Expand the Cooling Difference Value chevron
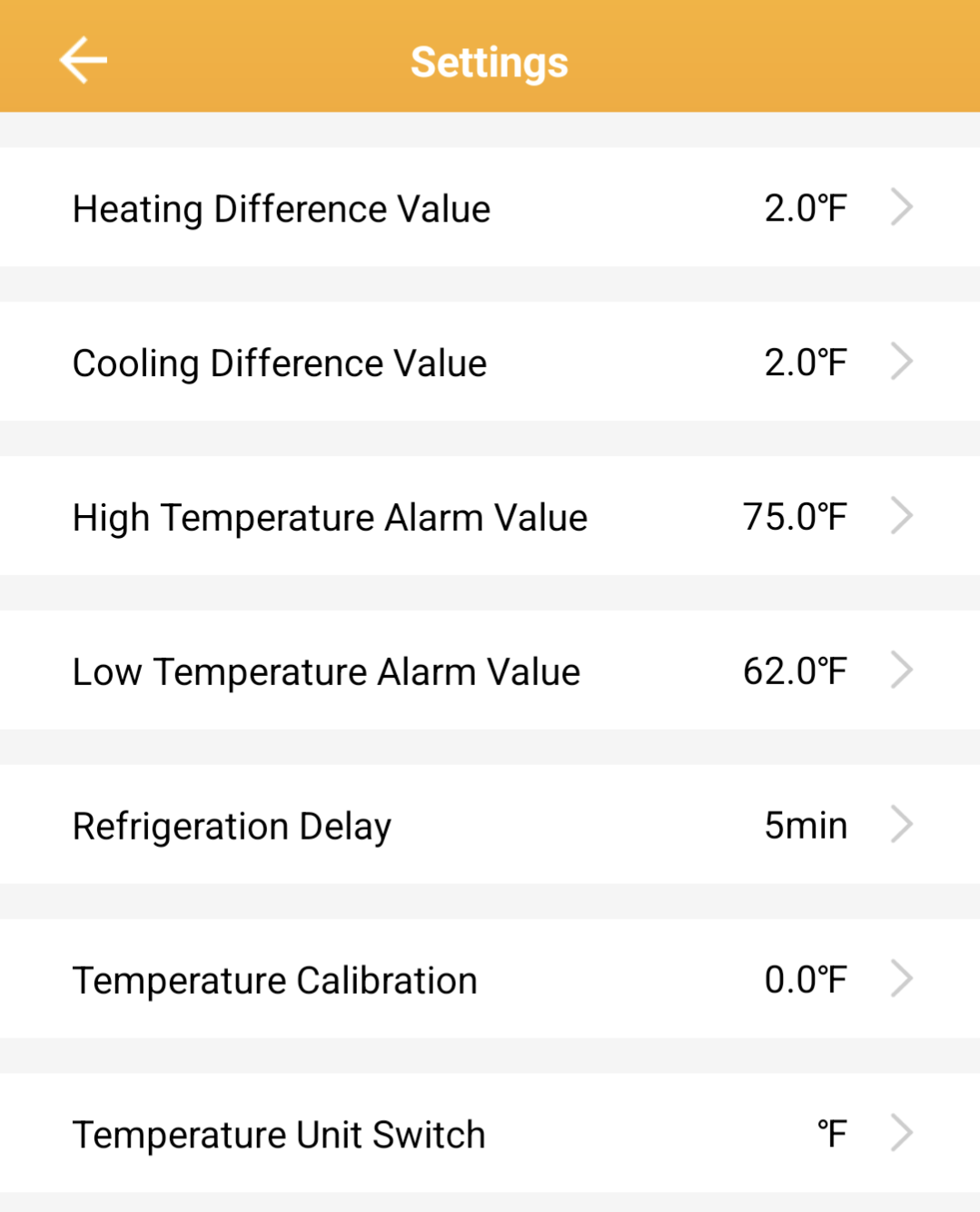The height and width of the screenshot is (1212, 980). coord(902,362)
